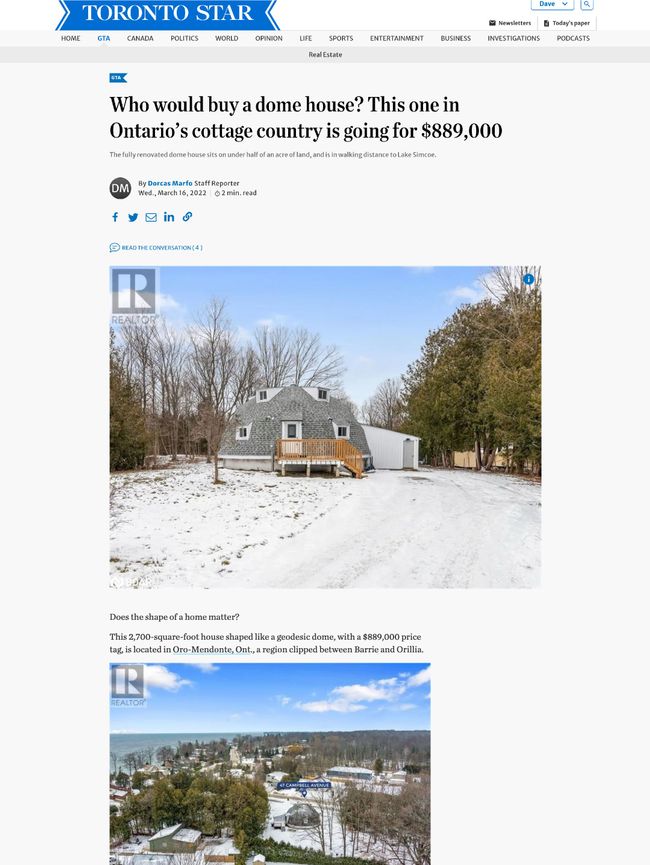Go to the HOME section
650x865 pixels.
point(70,38)
